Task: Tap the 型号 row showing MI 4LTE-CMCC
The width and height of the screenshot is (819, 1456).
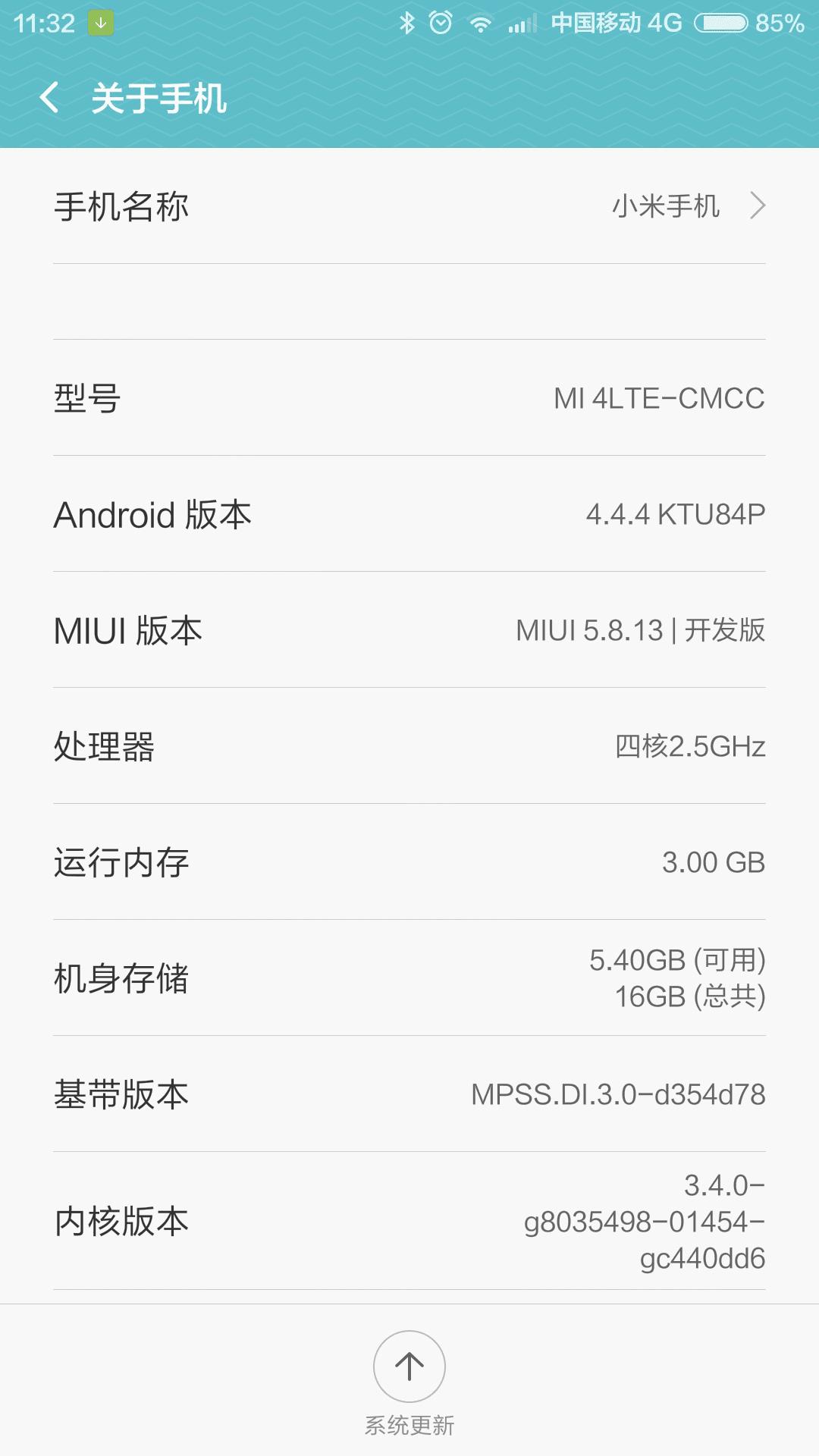Action: [409, 400]
